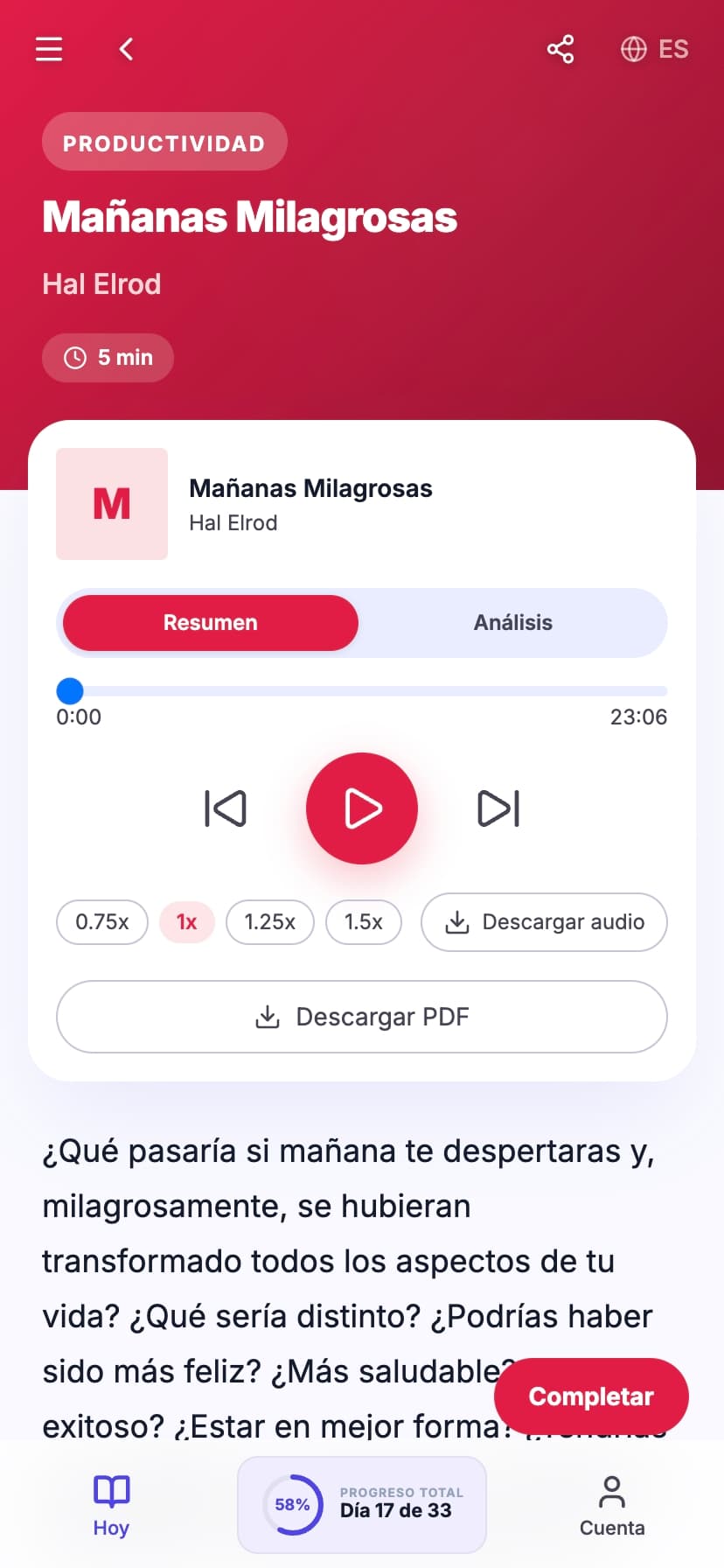View the Día 17 de 33 progress
Image resolution: width=724 pixels, height=1568 pixels.
[361, 1504]
